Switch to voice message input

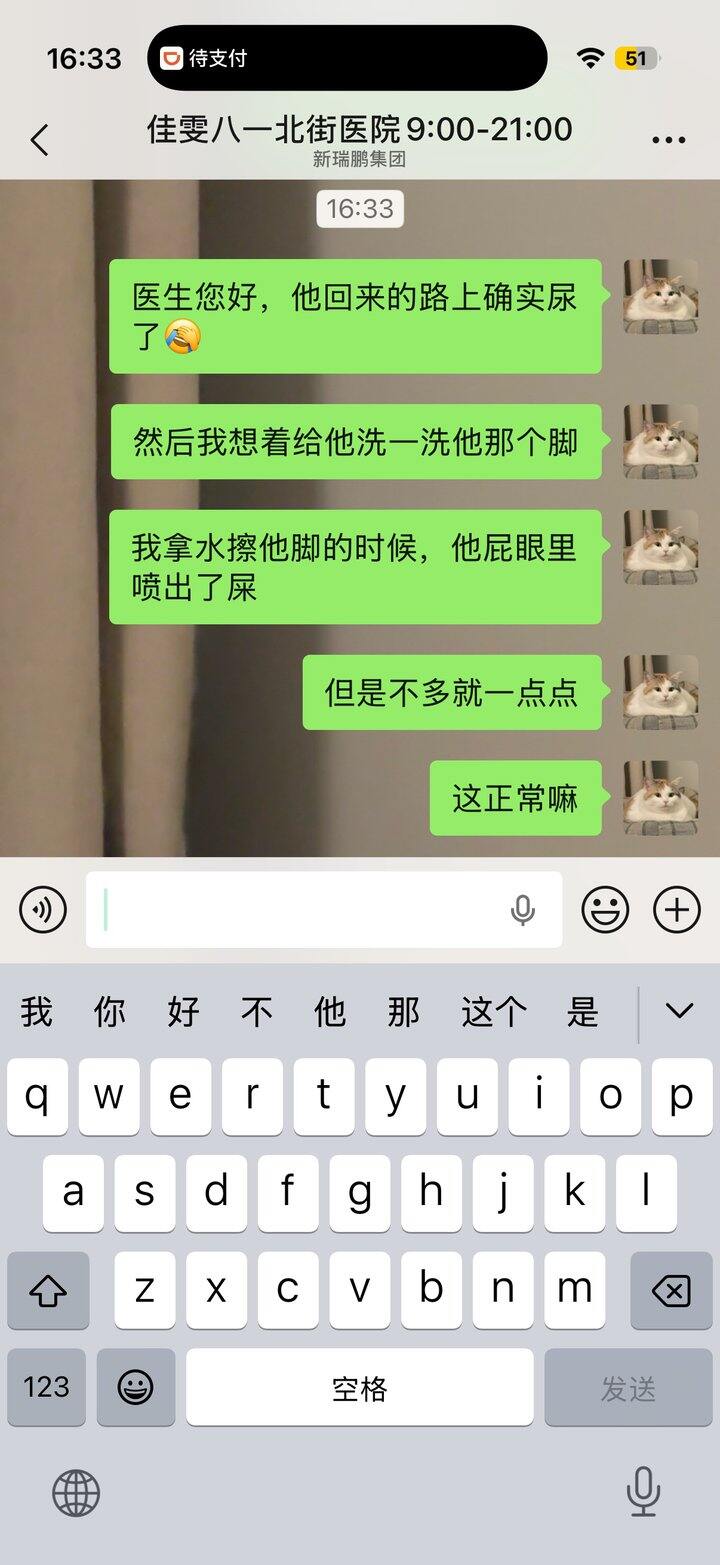click(43, 910)
